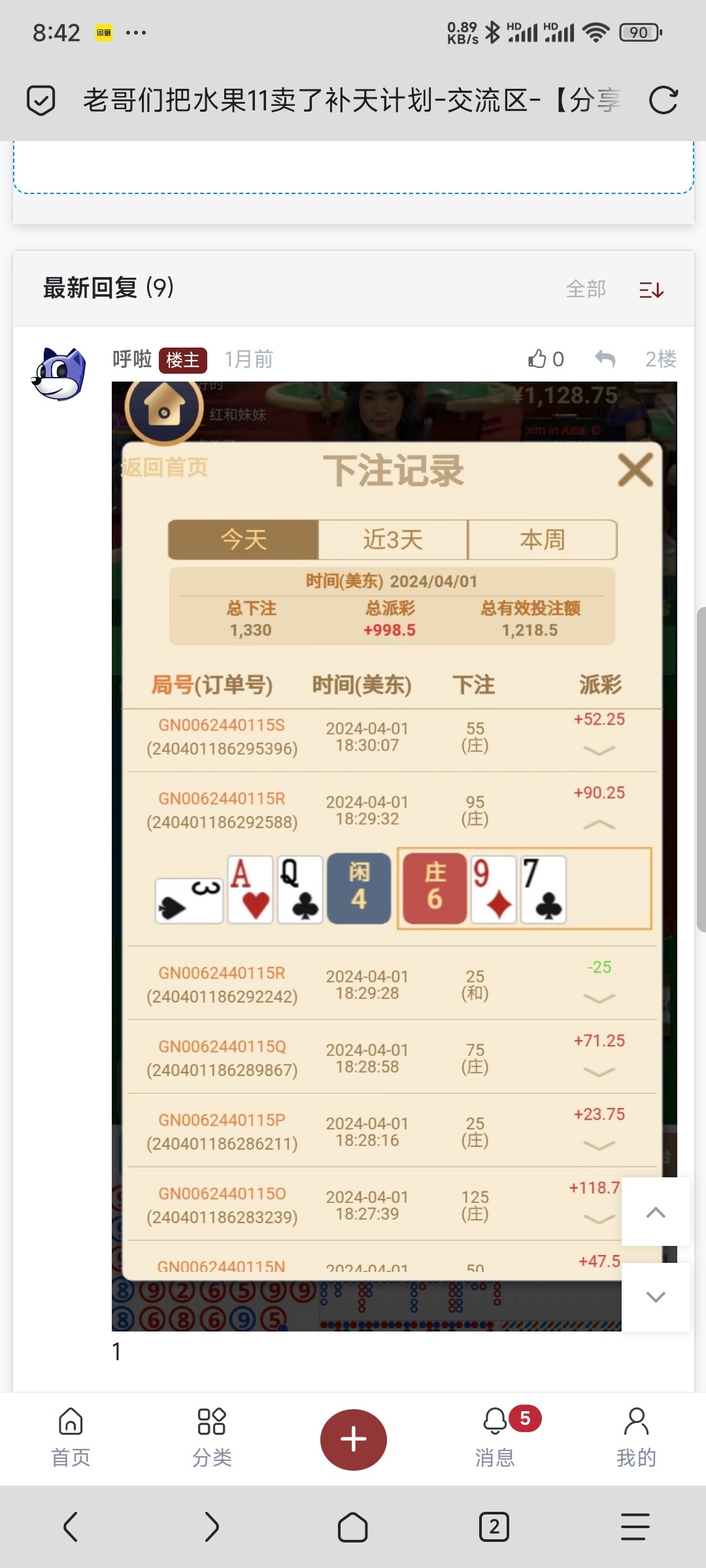The height and width of the screenshot is (1568, 706).
Task: Create a new post with the red plus button
Action: (x=353, y=1439)
